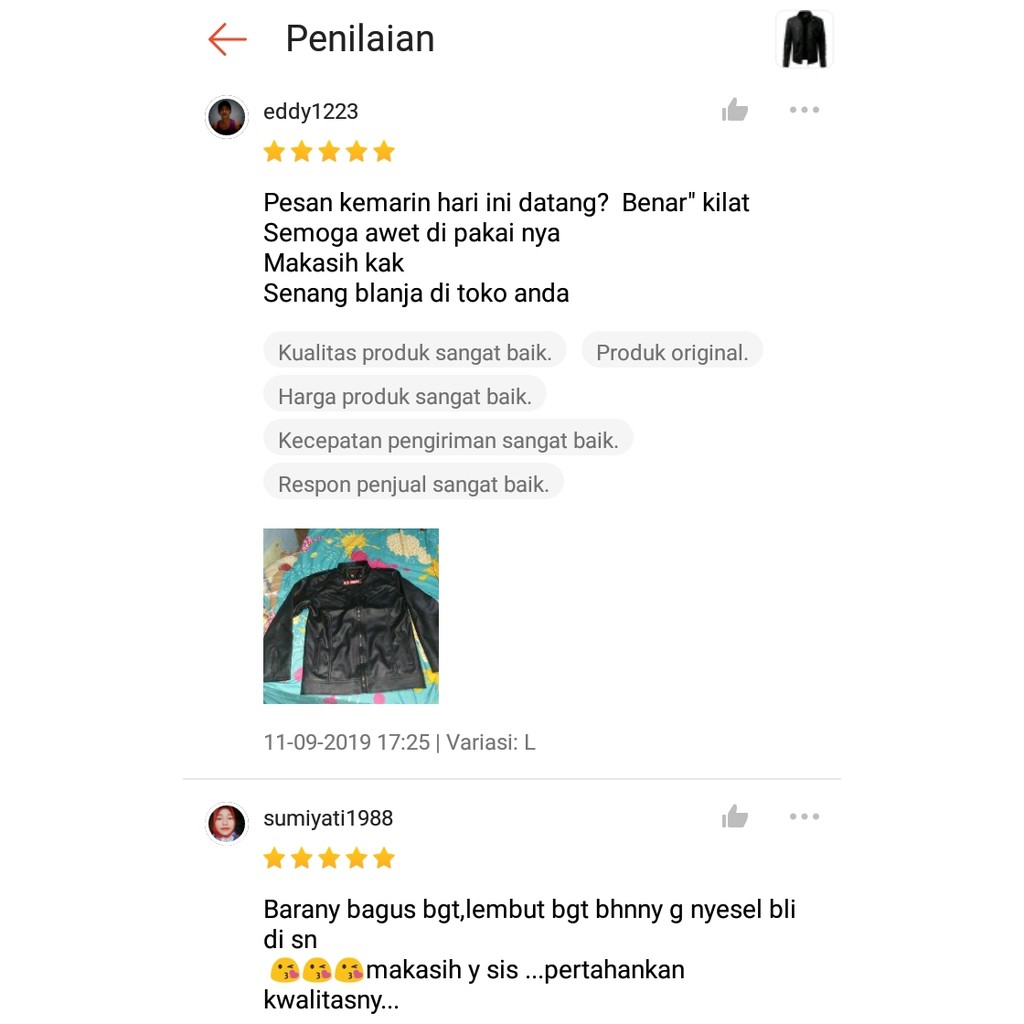Like sumiyati1988's review
The image size is (1024, 1024).
(735, 817)
